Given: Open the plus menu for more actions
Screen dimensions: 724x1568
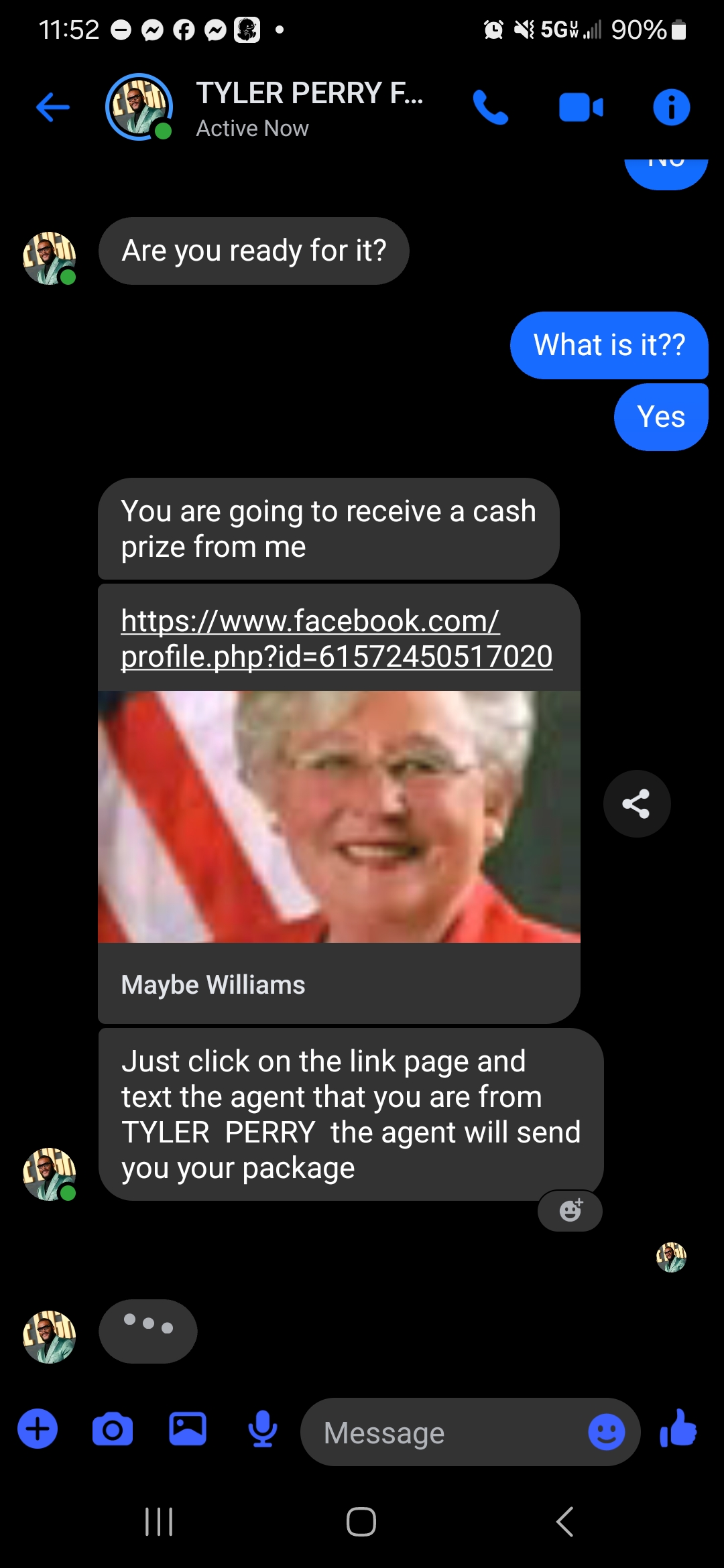Looking at the screenshot, I should point(38,1429).
